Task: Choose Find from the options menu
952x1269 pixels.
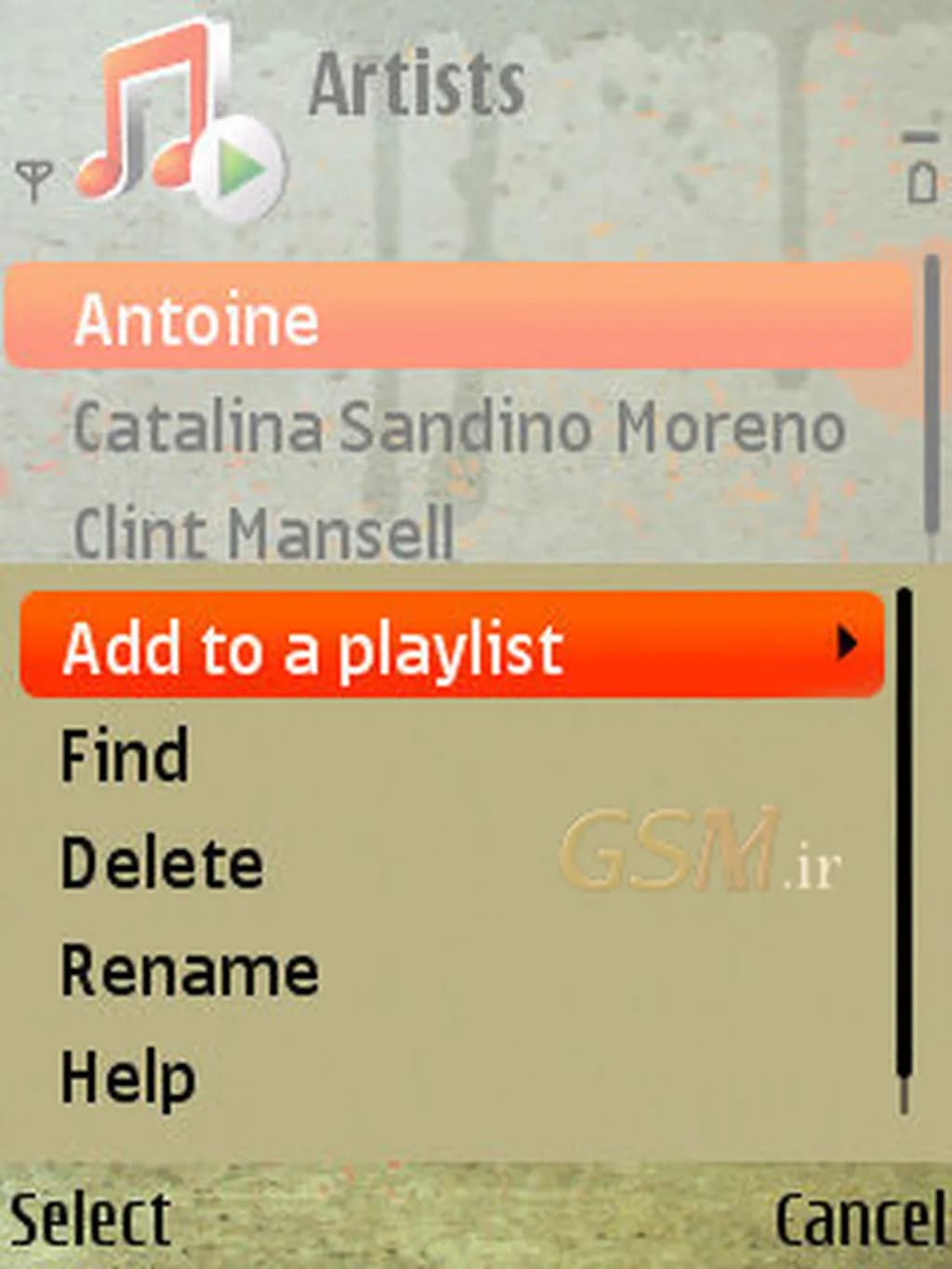Action: [126, 755]
